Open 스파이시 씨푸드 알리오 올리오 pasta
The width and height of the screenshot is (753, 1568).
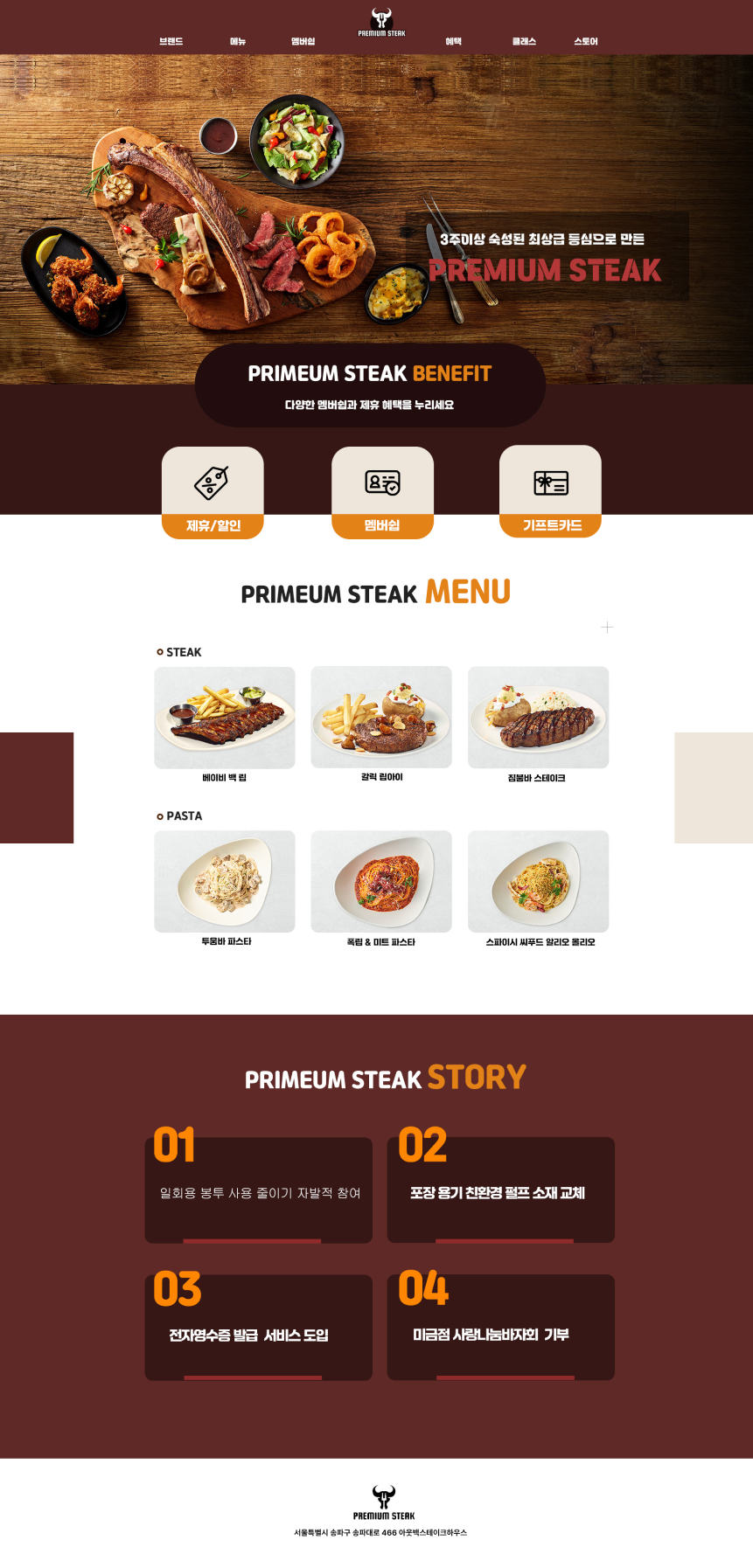point(538,889)
